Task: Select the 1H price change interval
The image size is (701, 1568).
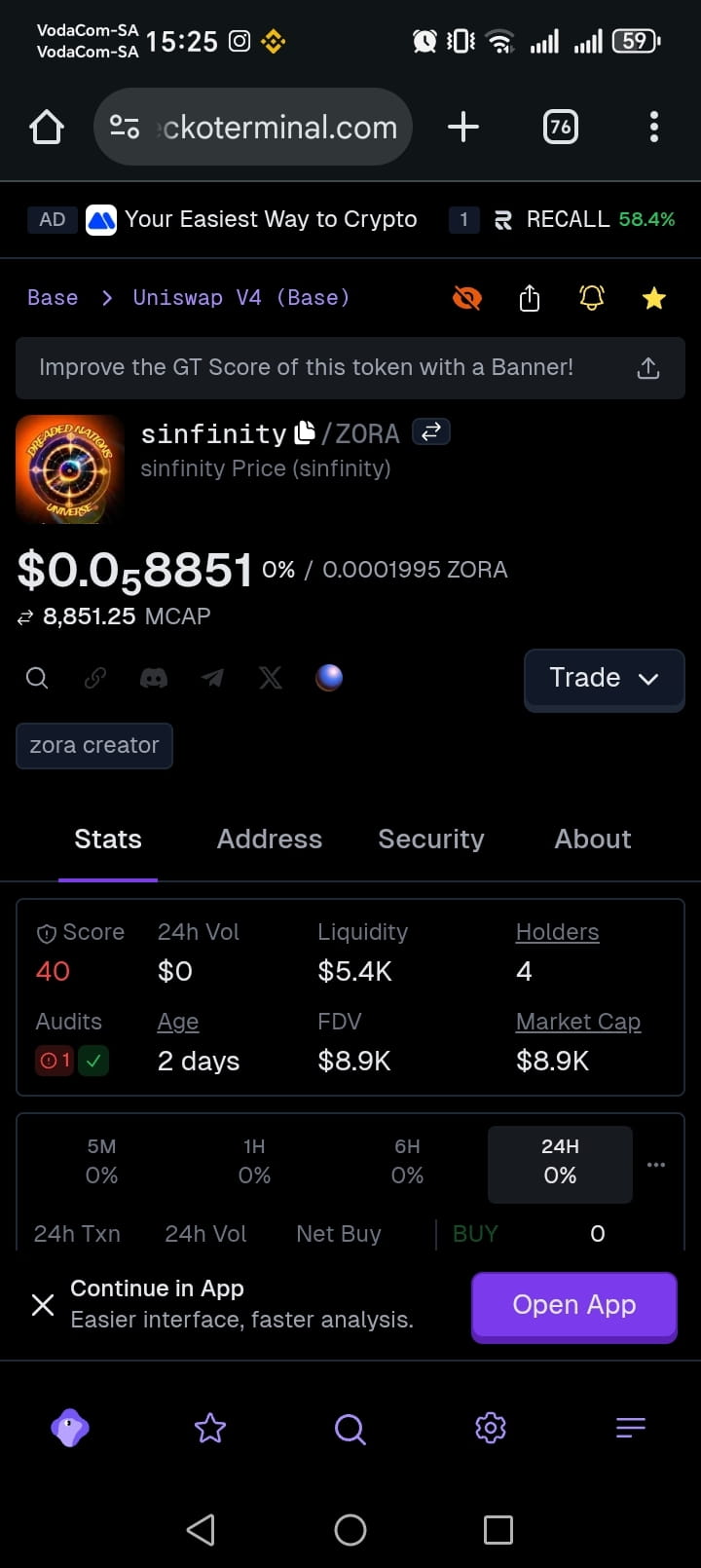Action: pos(254,1162)
